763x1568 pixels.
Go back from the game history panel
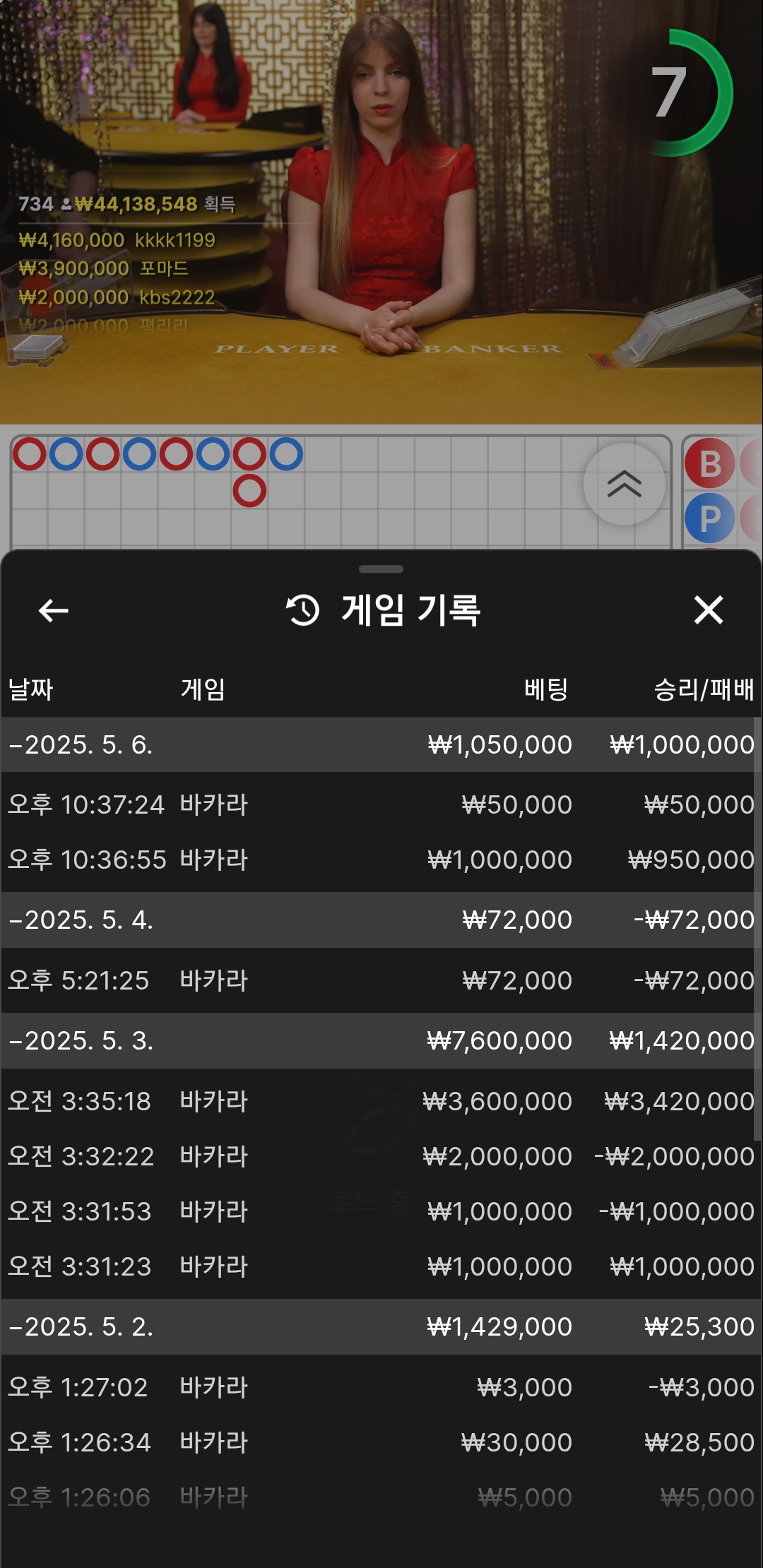[53, 610]
